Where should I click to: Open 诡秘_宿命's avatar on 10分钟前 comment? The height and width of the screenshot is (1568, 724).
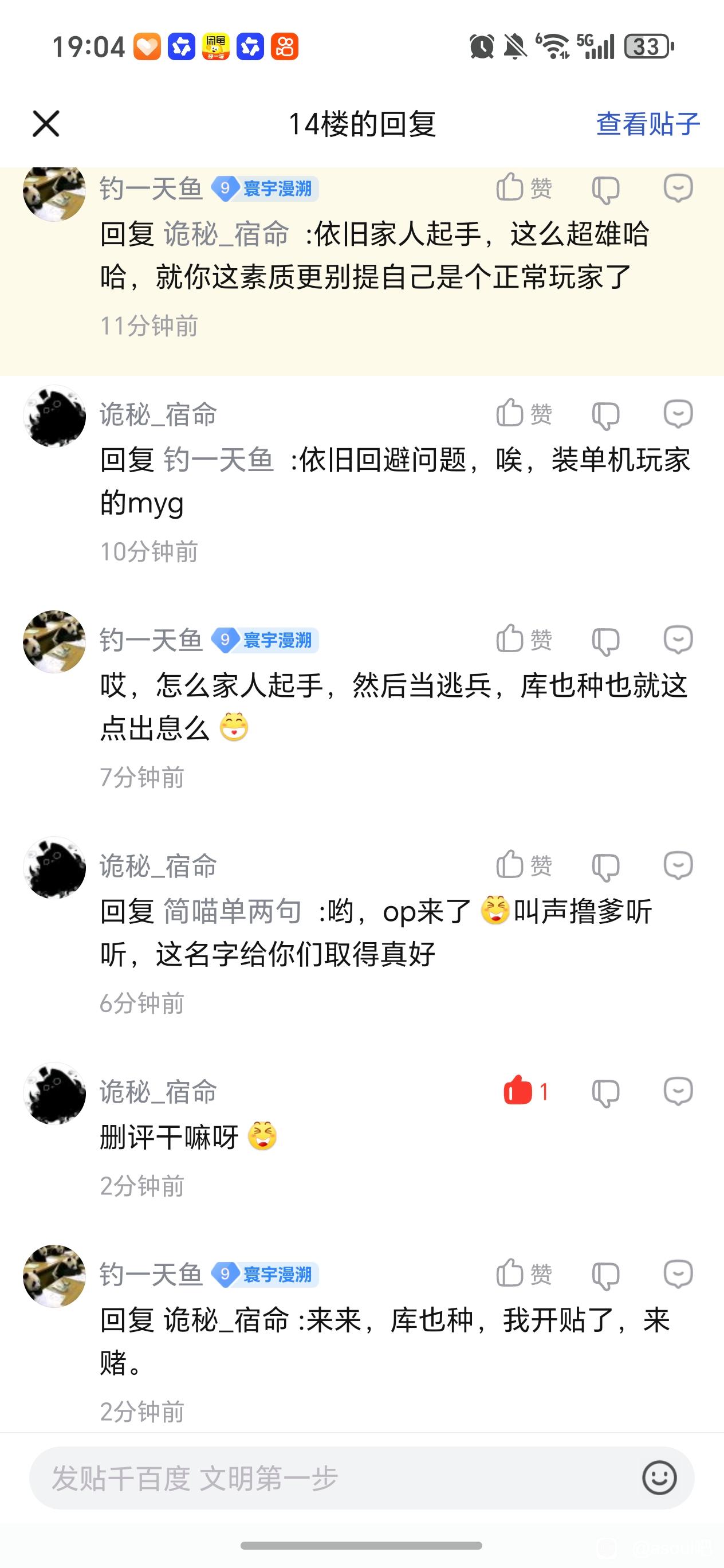coord(54,415)
